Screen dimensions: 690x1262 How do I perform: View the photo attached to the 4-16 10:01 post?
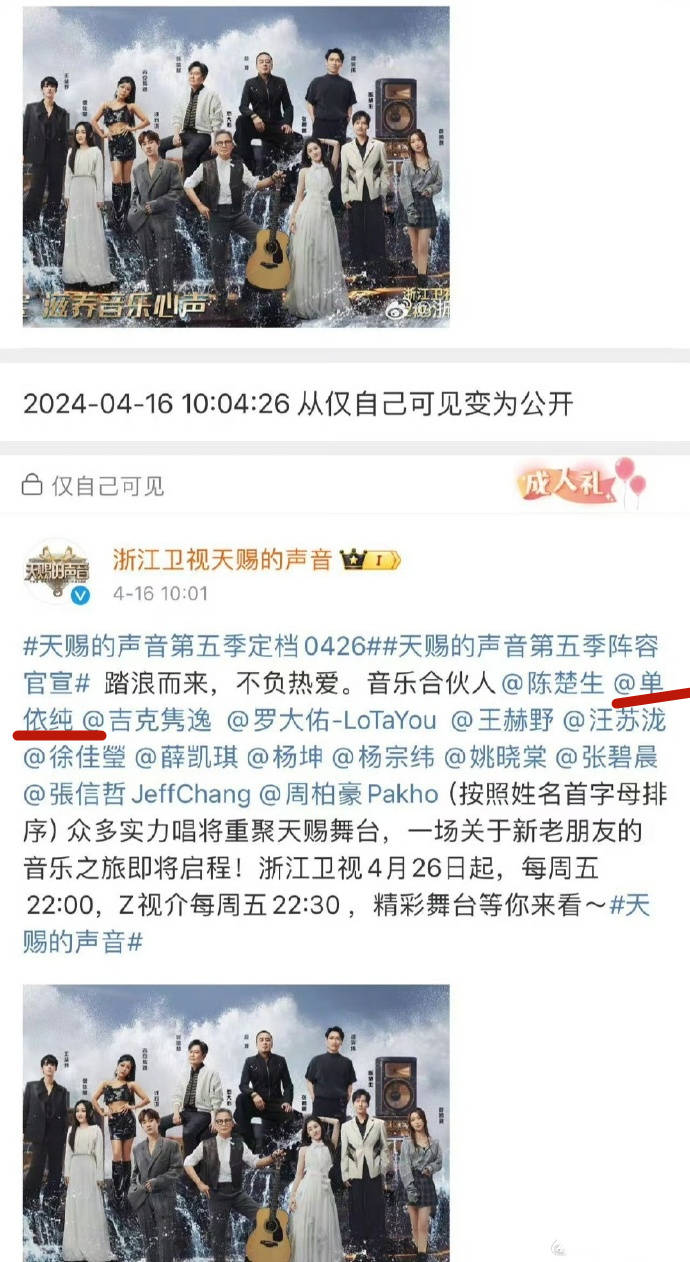[x=236, y=1122]
